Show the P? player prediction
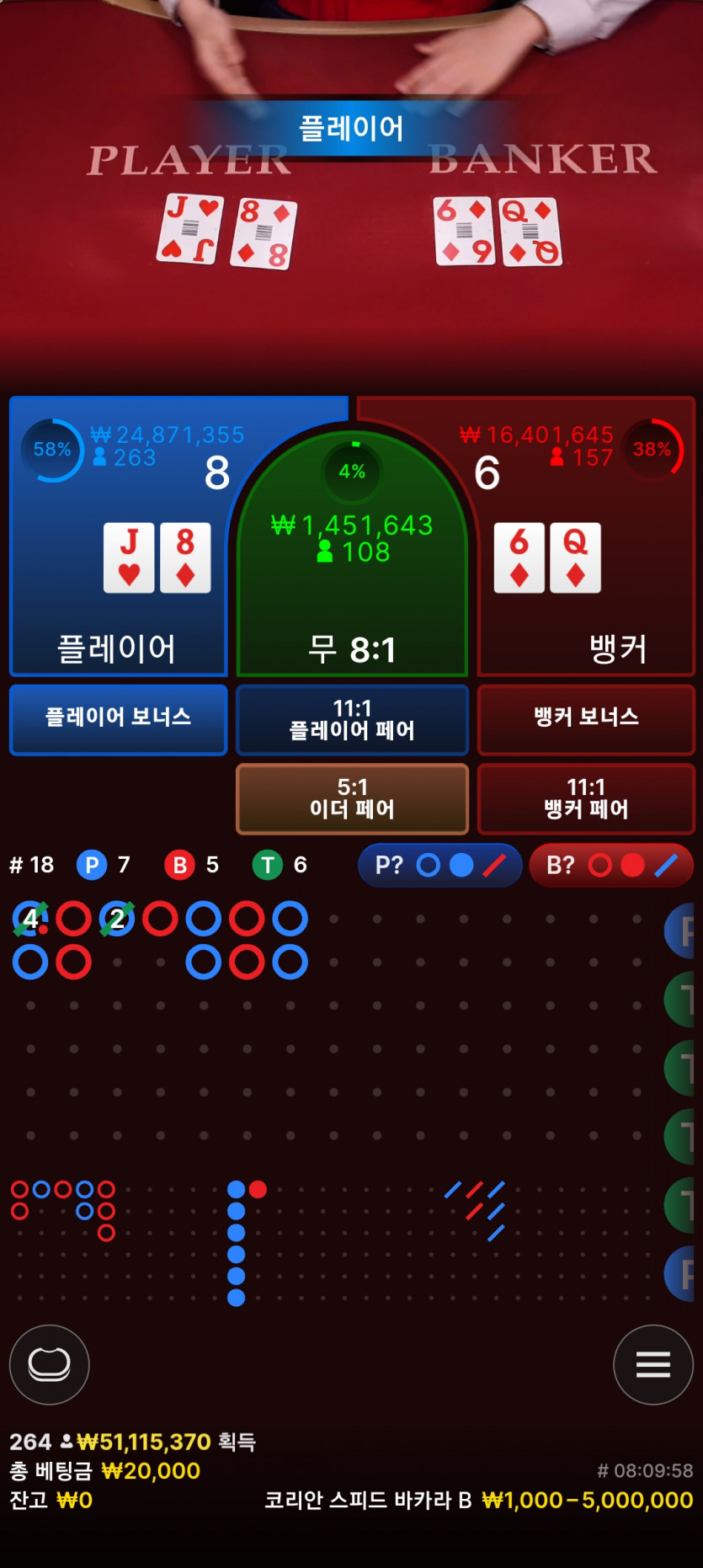Screen dimensions: 703x1568 tap(439, 865)
